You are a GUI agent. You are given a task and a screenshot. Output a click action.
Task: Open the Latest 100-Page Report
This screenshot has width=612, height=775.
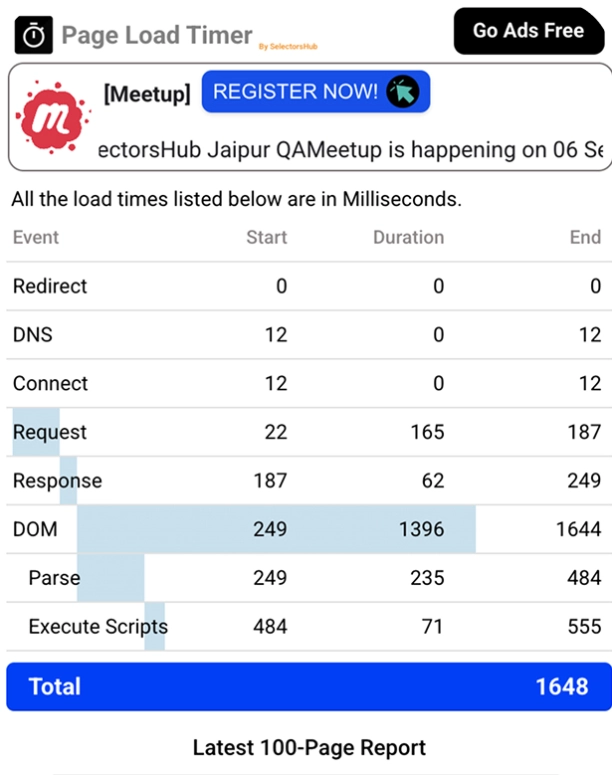click(x=309, y=747)
